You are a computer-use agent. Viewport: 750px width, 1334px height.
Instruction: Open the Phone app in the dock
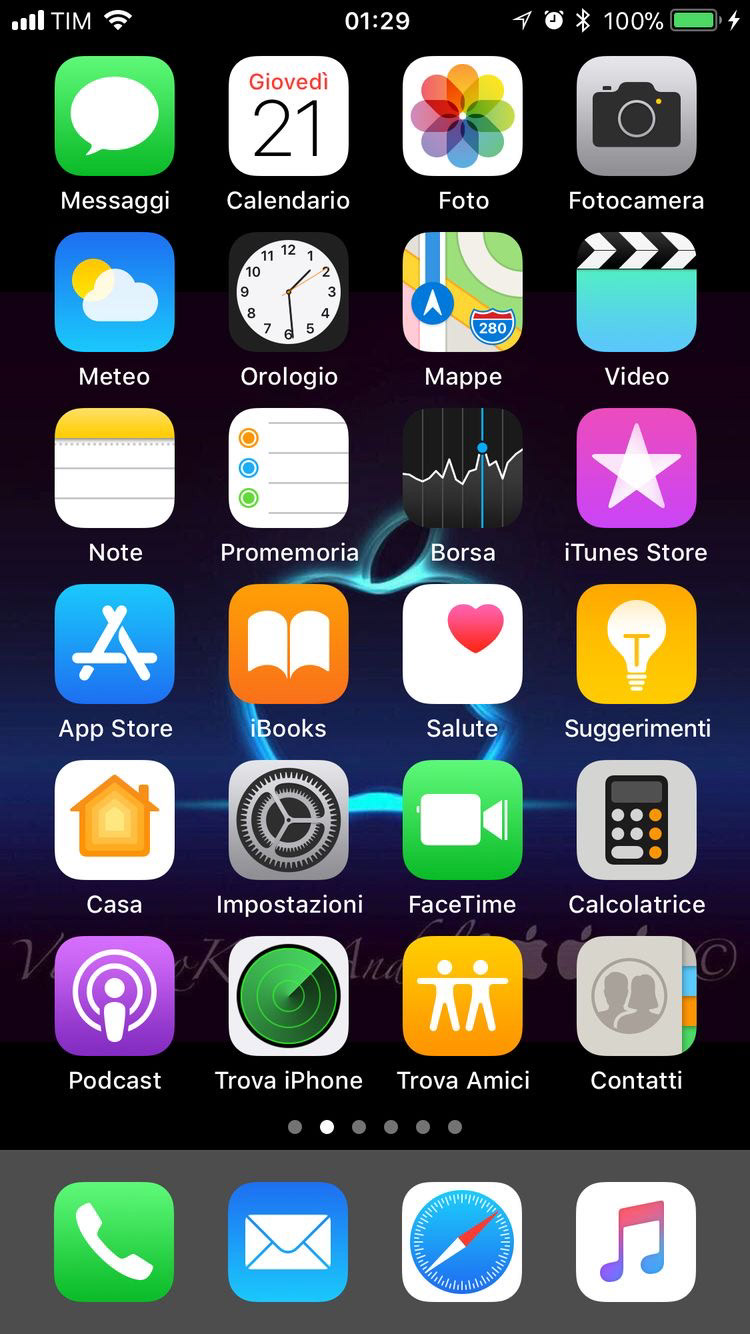115,1242
